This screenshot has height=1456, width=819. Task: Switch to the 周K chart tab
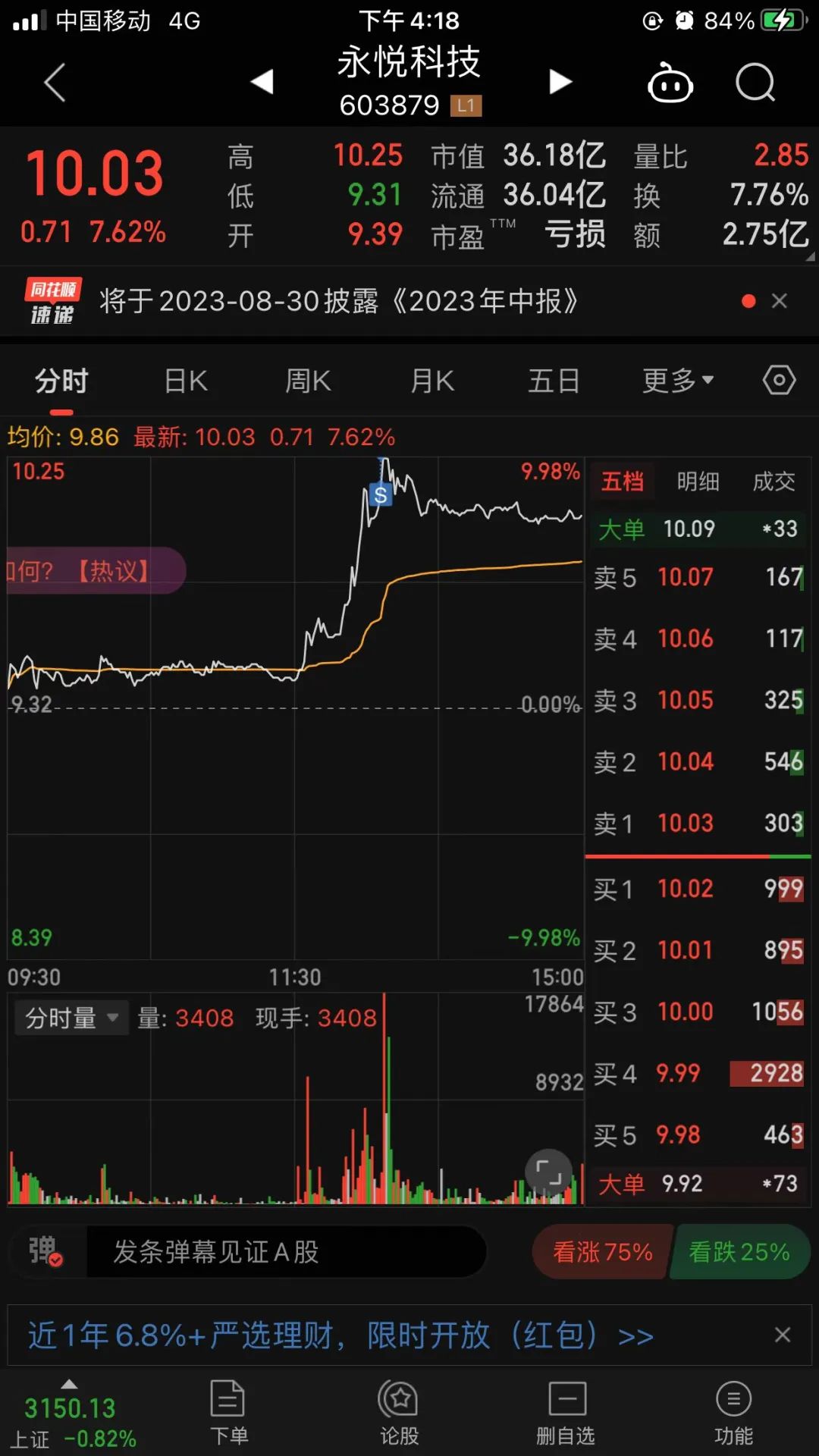(308, 381)
